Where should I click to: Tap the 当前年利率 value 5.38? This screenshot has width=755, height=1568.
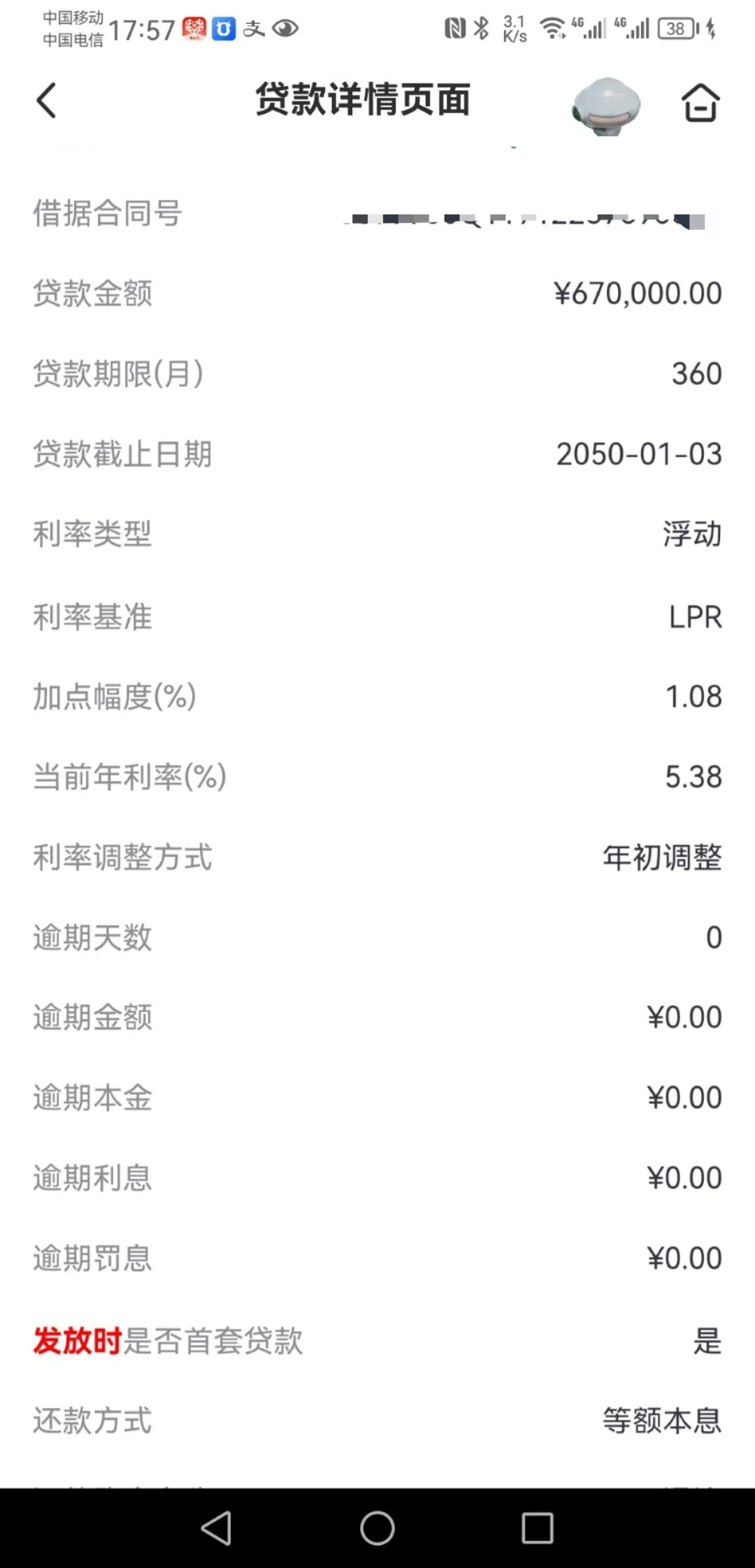[694, 776]
